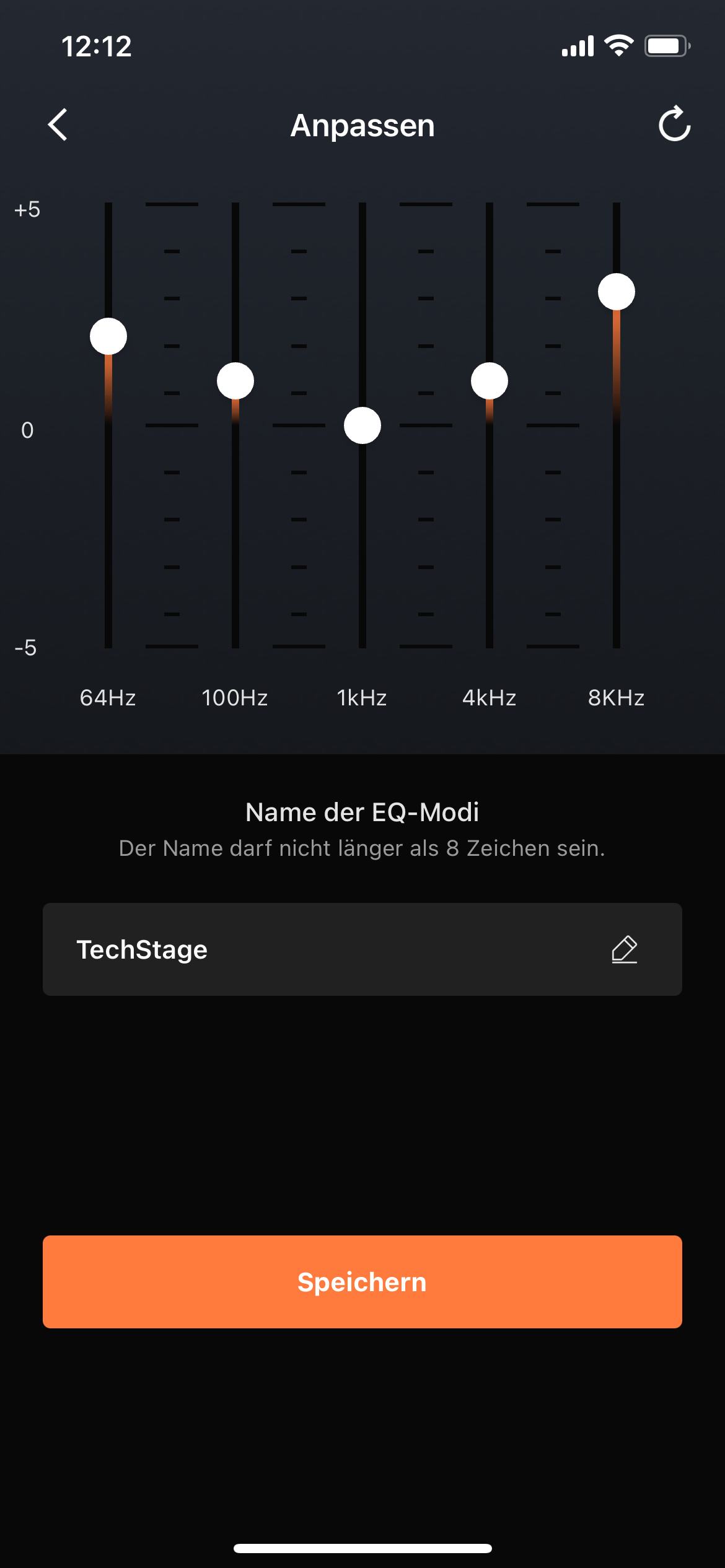Go back from the Anpassen screen
Screen dimensions: 725x1568
[58, 125]
